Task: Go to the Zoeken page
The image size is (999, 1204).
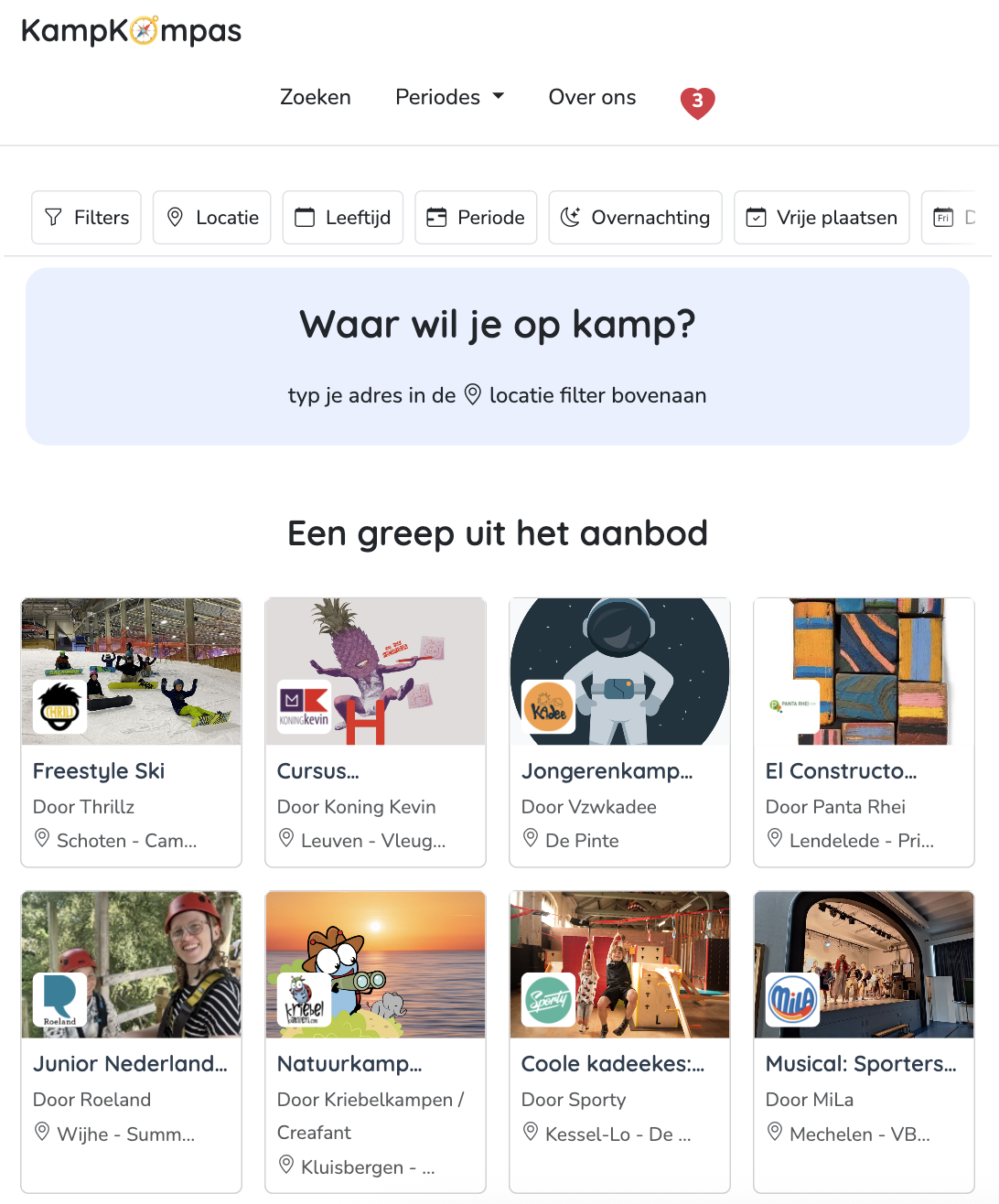Action: pyautogui.click(x=315, y=97)
